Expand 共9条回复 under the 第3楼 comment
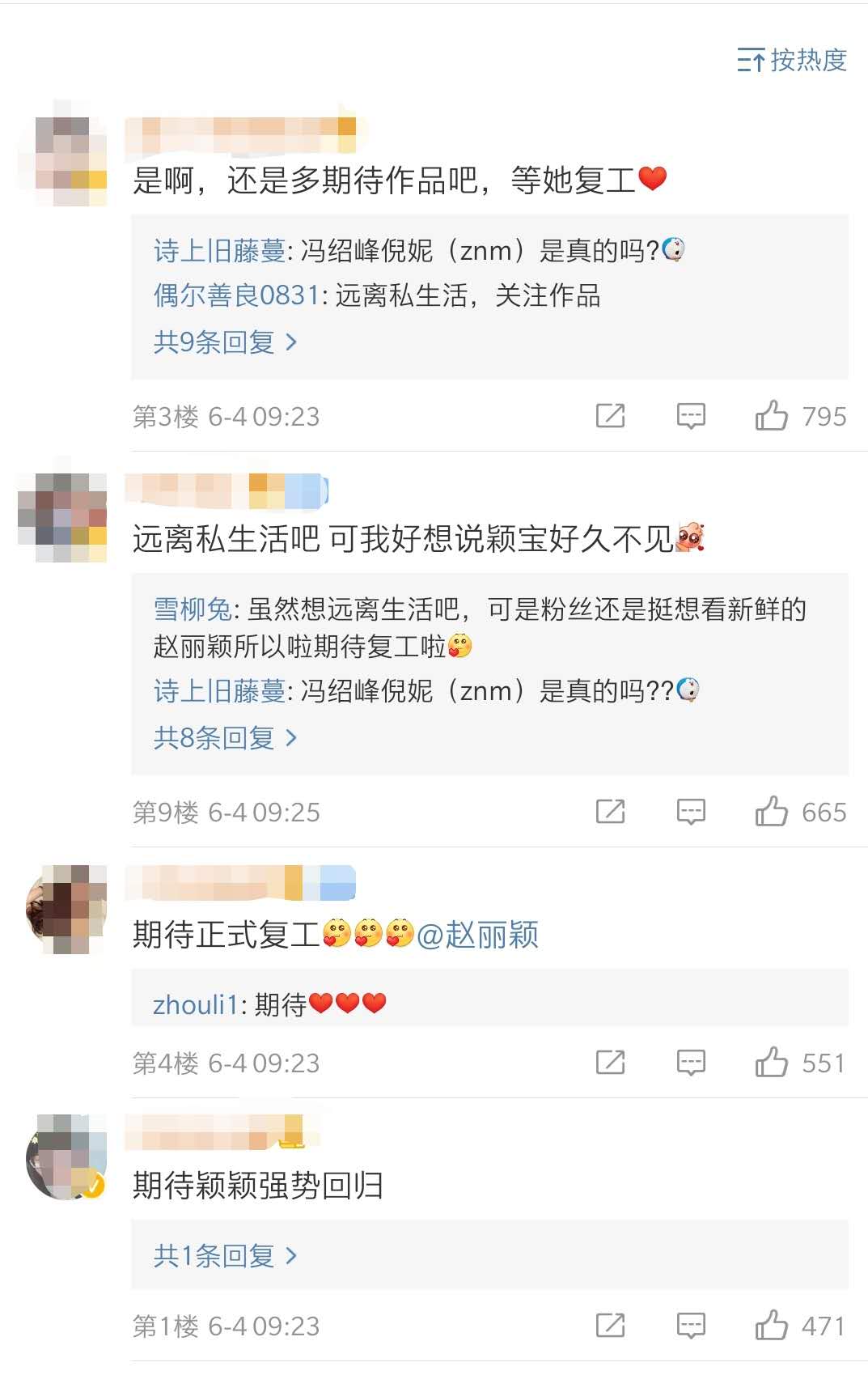 click(225, 342)
